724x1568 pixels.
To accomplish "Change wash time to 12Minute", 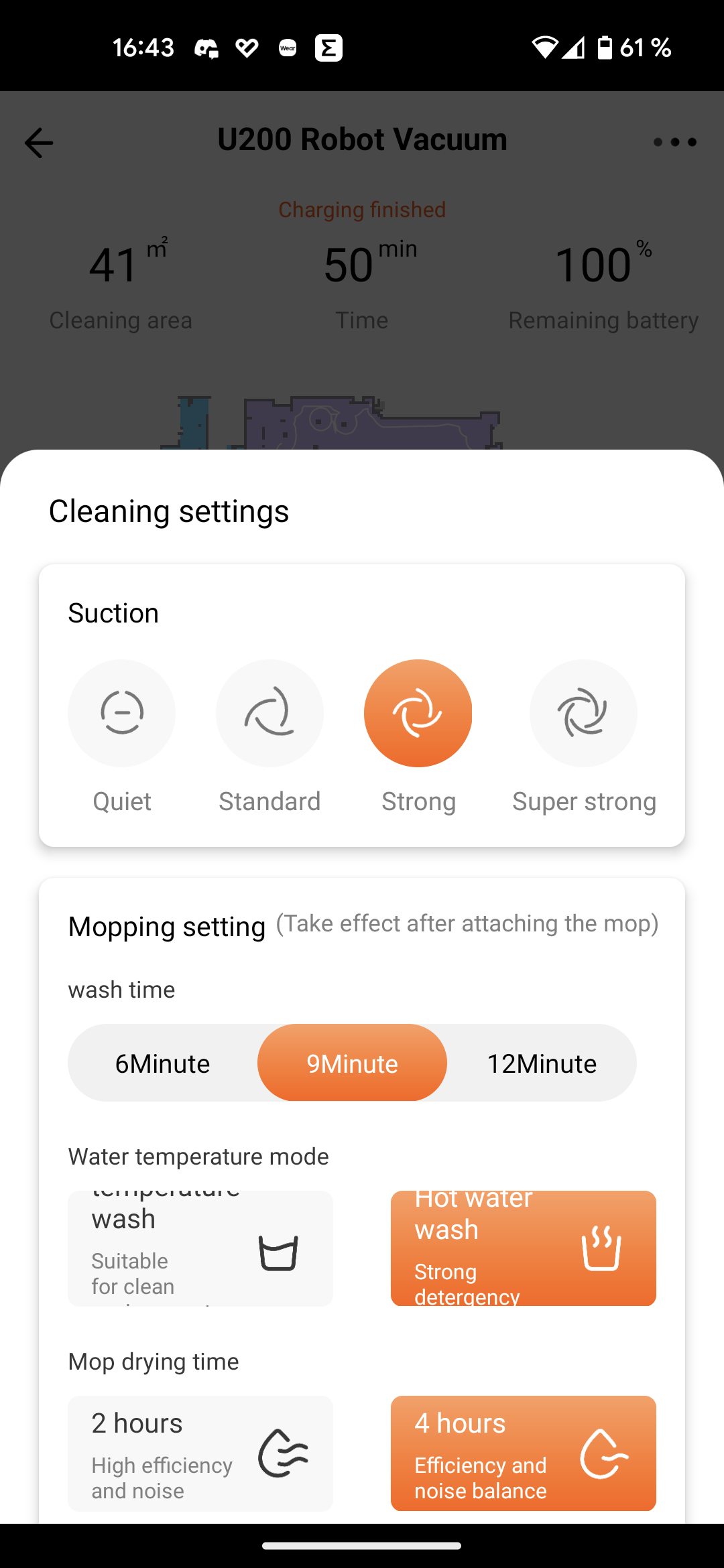I will [x=542, y=1063].
